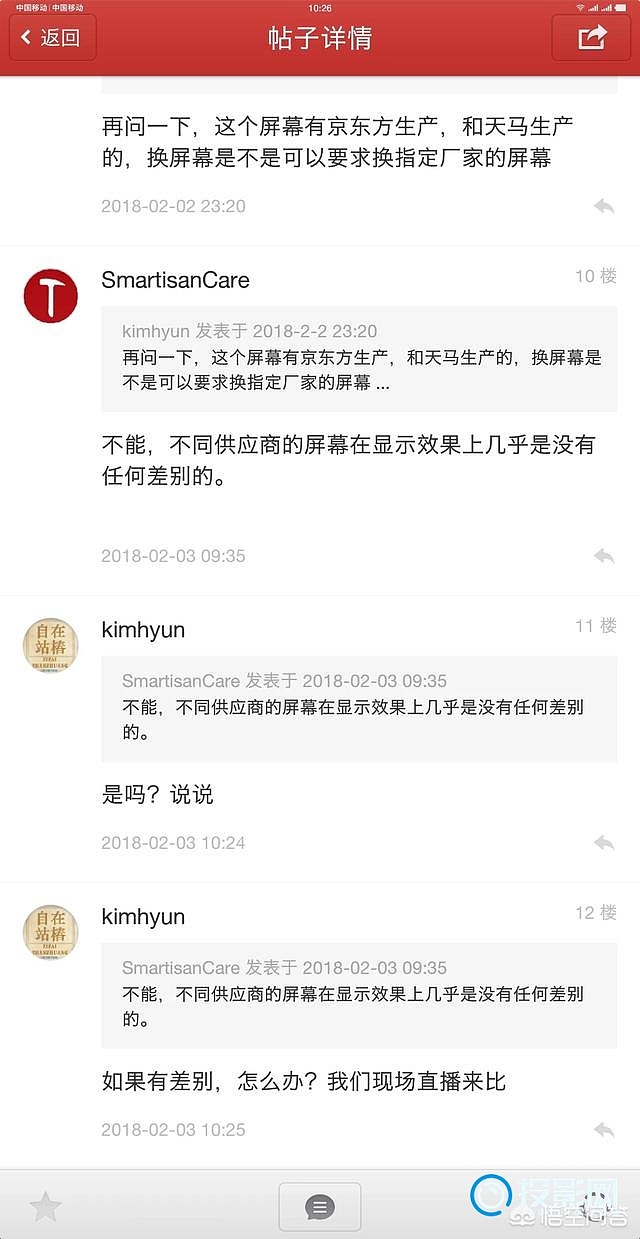Reply to the comment posted at 2018-02-02 23:20
Viewport: 640px width, 1239px height.
[x=603, y=206]
